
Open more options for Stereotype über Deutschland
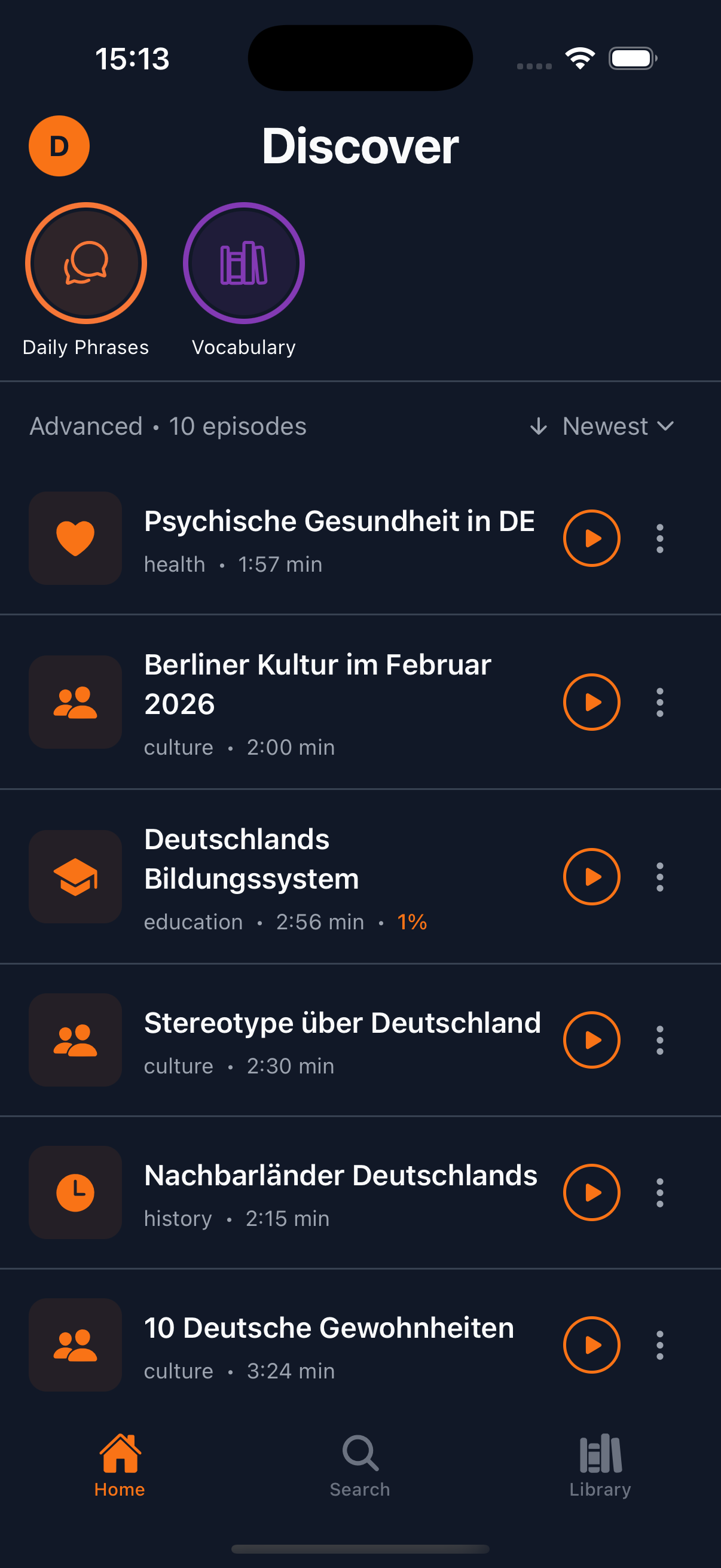coord(659,1039)
